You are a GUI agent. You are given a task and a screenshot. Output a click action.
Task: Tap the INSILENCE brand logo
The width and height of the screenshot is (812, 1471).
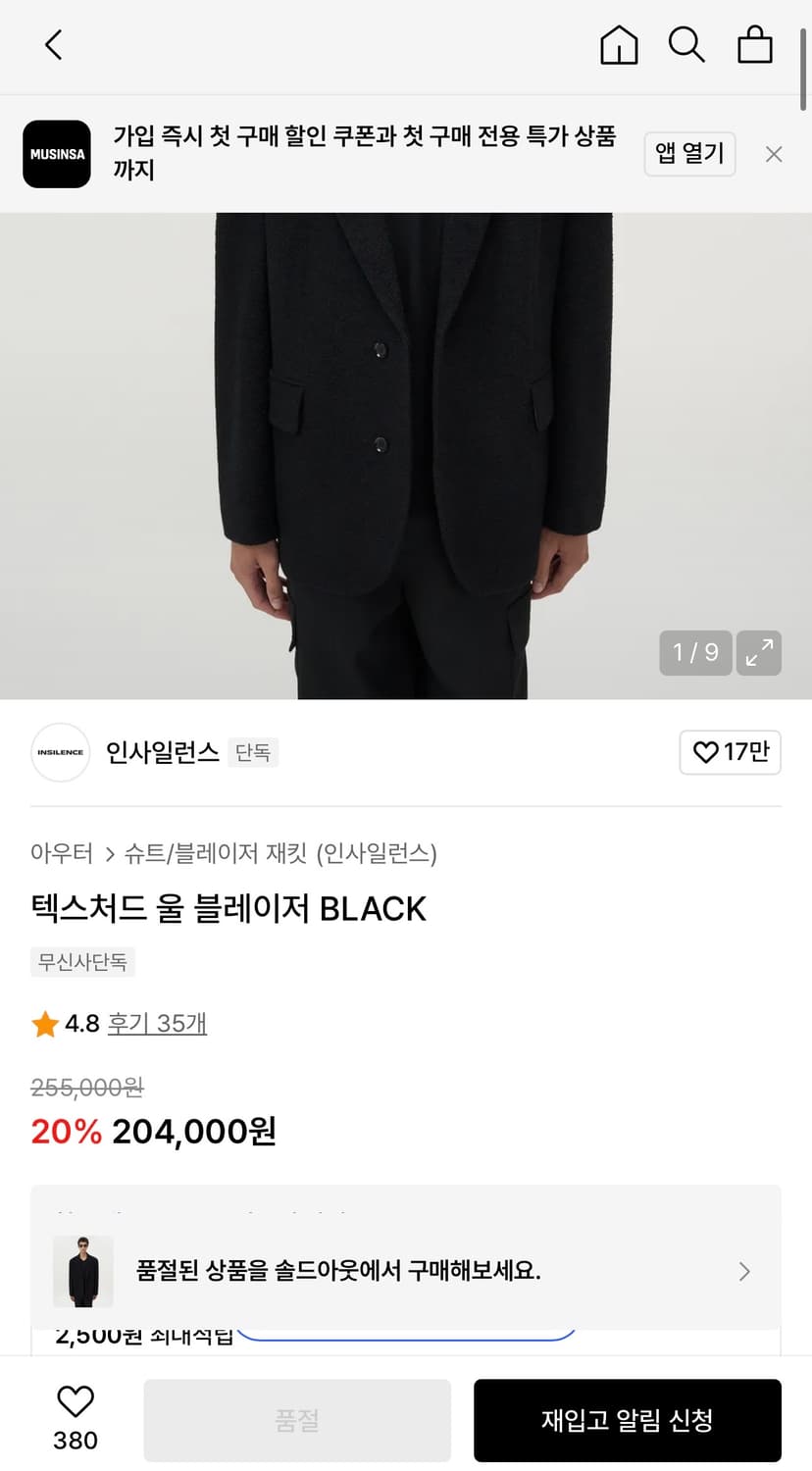[60, 752]
